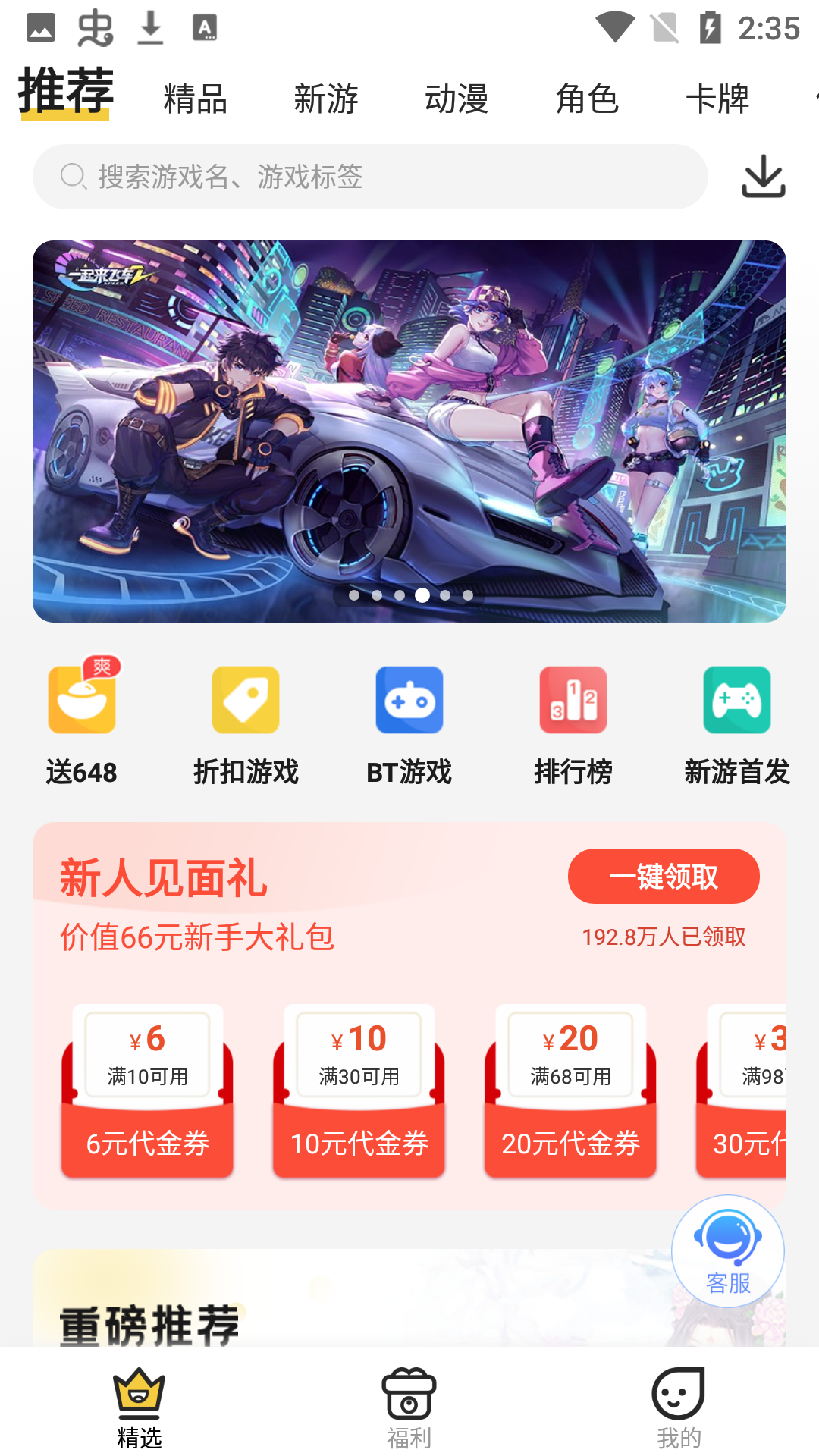Open the 折扣游戏 discount games icon
Viewport: 819px width, 1456px height.
tap(246, 700)
